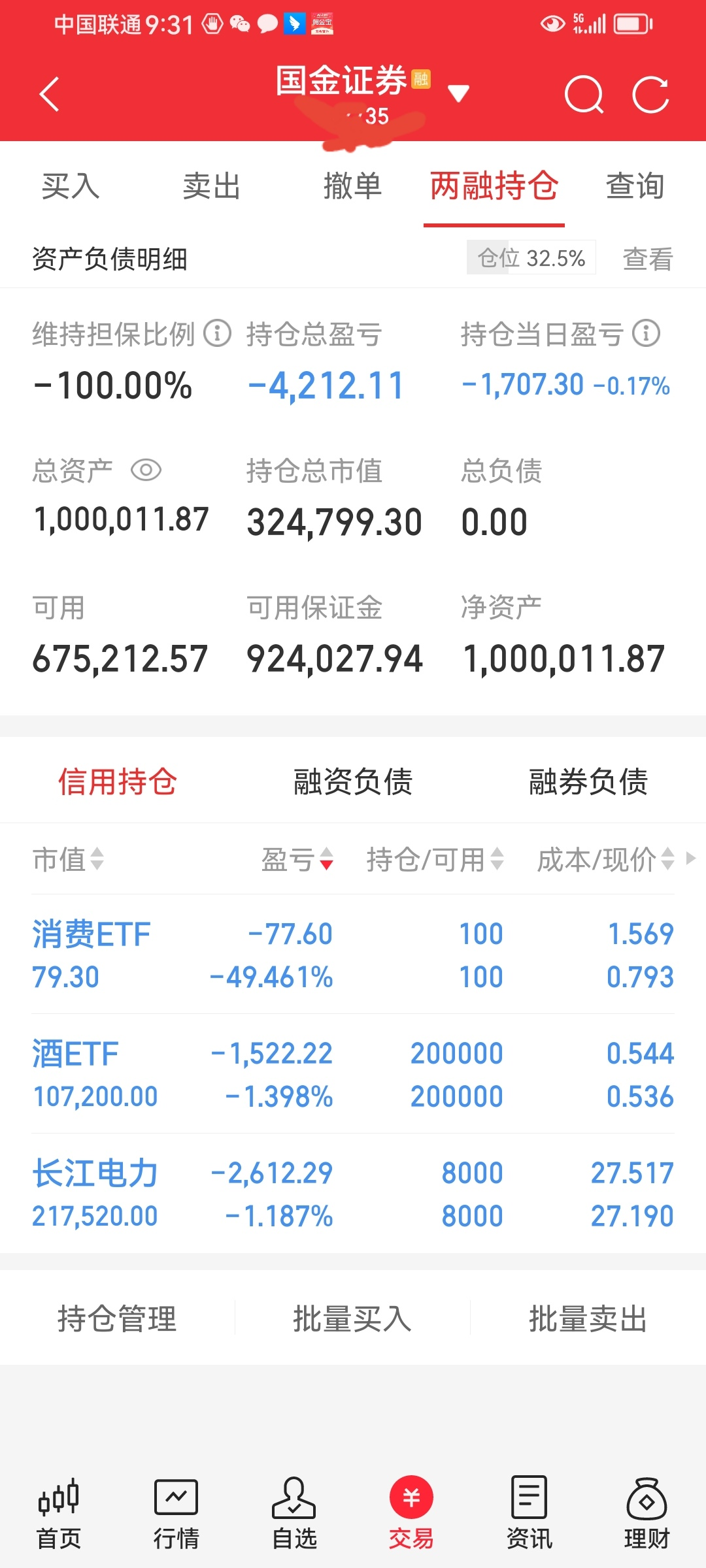The image size is (706, 1568).
Task: Open the search magnifier icon
Action: click(x=583, y=95)
